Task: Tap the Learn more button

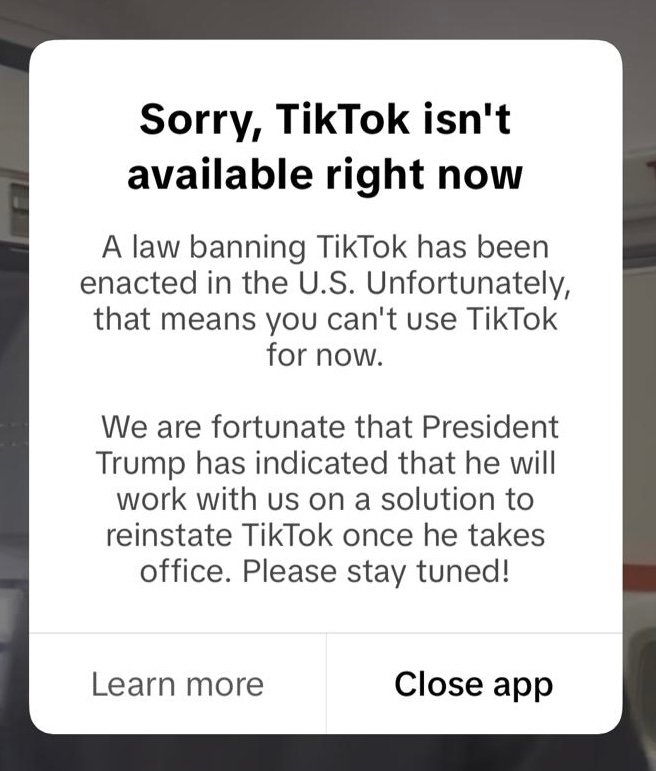Action: point(177,684)
